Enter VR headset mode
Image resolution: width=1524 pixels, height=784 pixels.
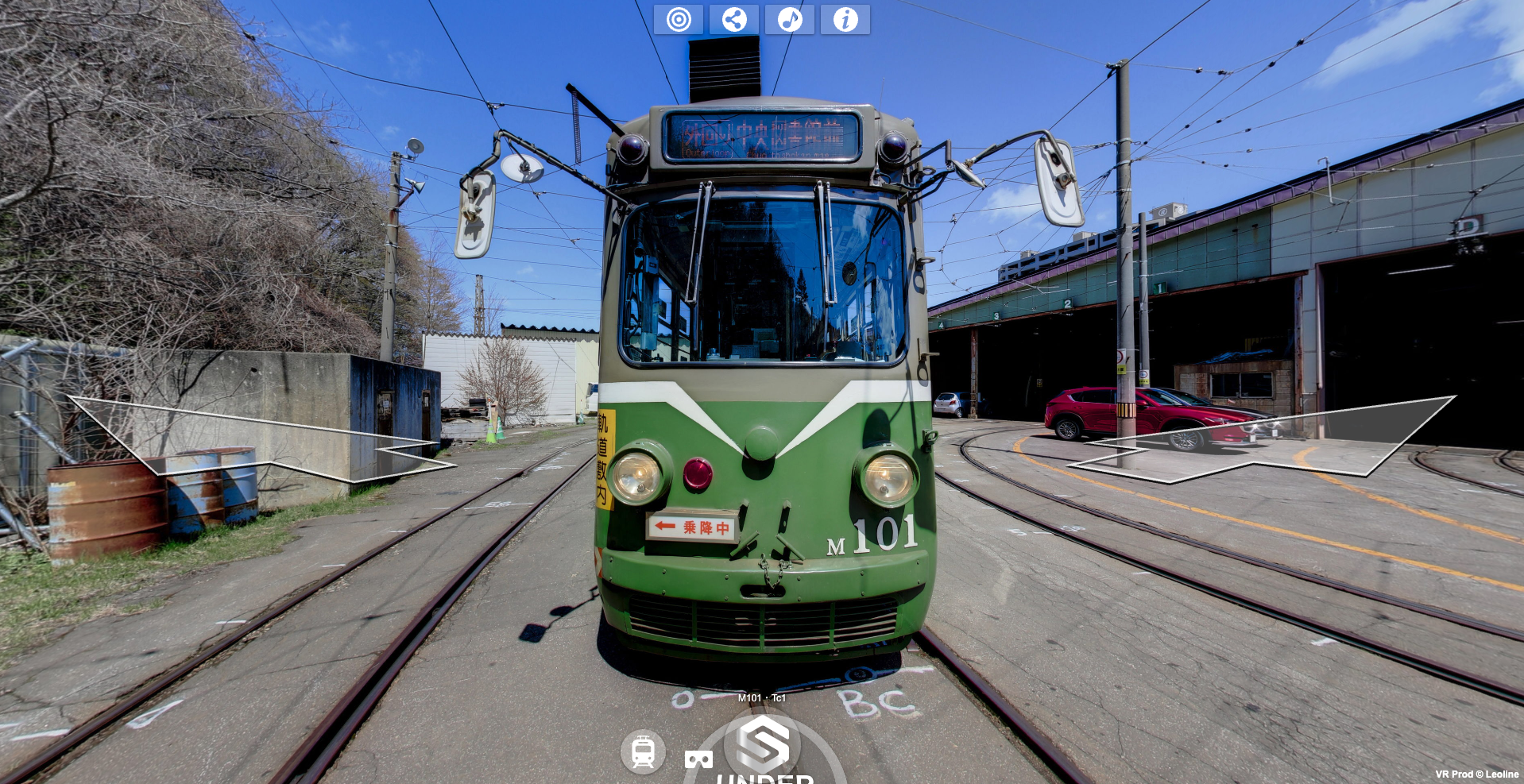tap(698, 759)
